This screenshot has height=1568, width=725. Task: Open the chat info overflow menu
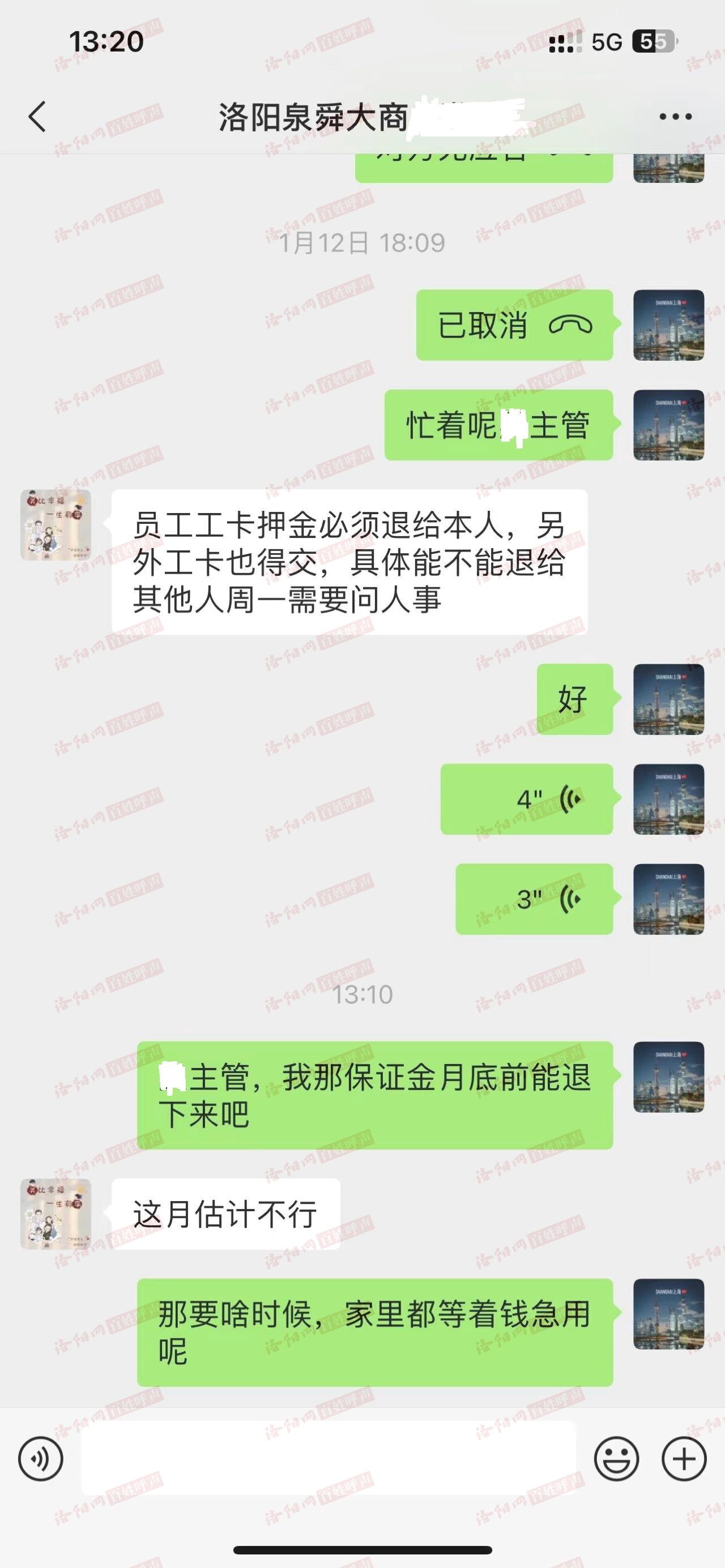pos(675,116)
